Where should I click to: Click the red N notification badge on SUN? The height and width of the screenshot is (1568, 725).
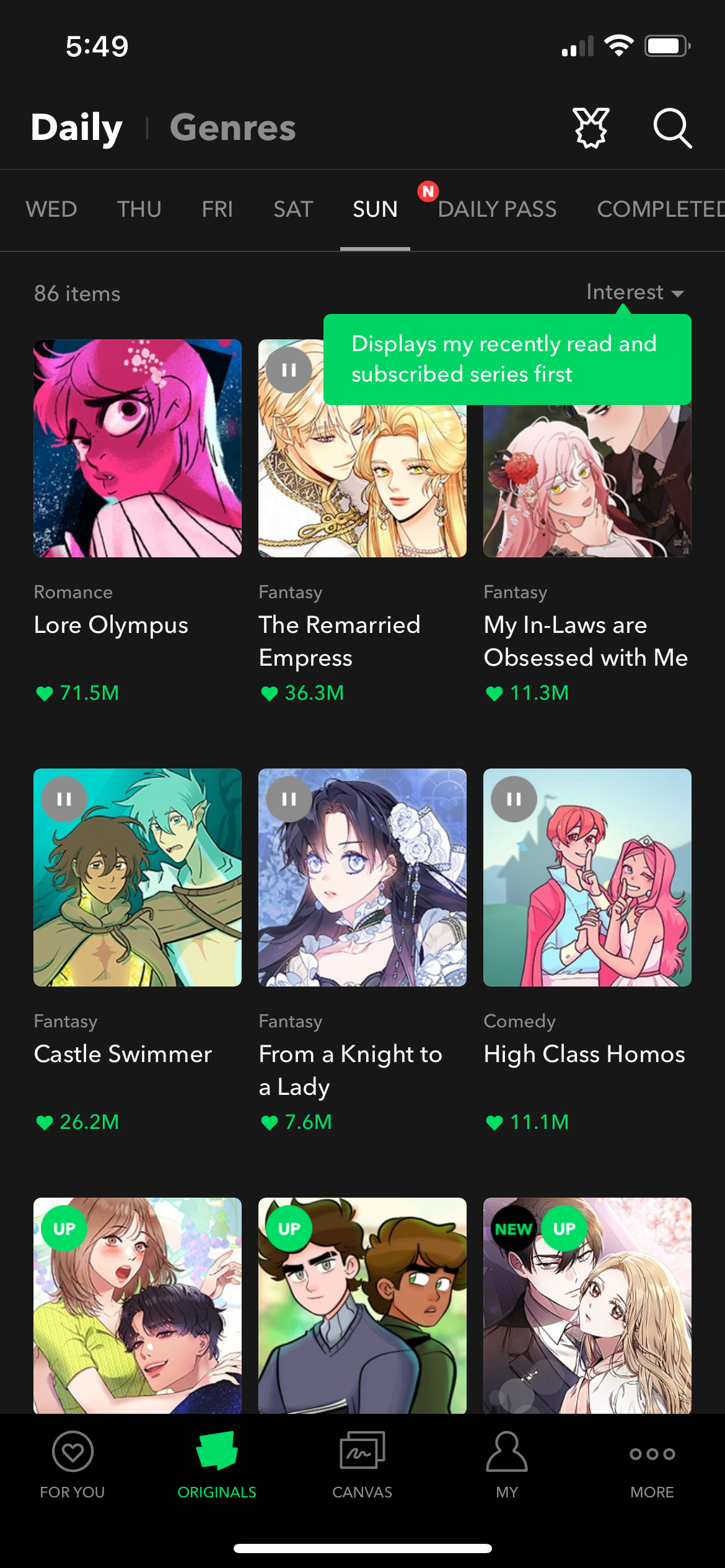point(426,192)
